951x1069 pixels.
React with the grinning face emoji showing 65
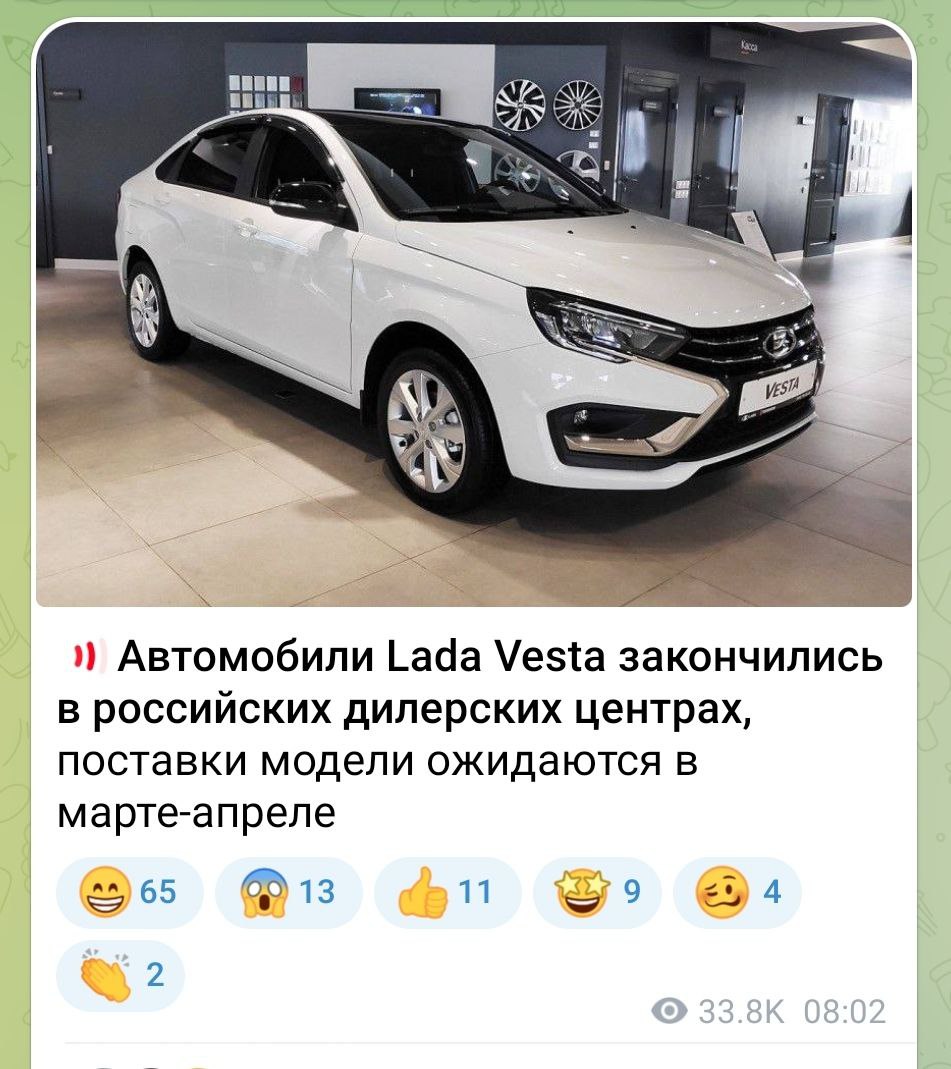[x=129, y=892]
